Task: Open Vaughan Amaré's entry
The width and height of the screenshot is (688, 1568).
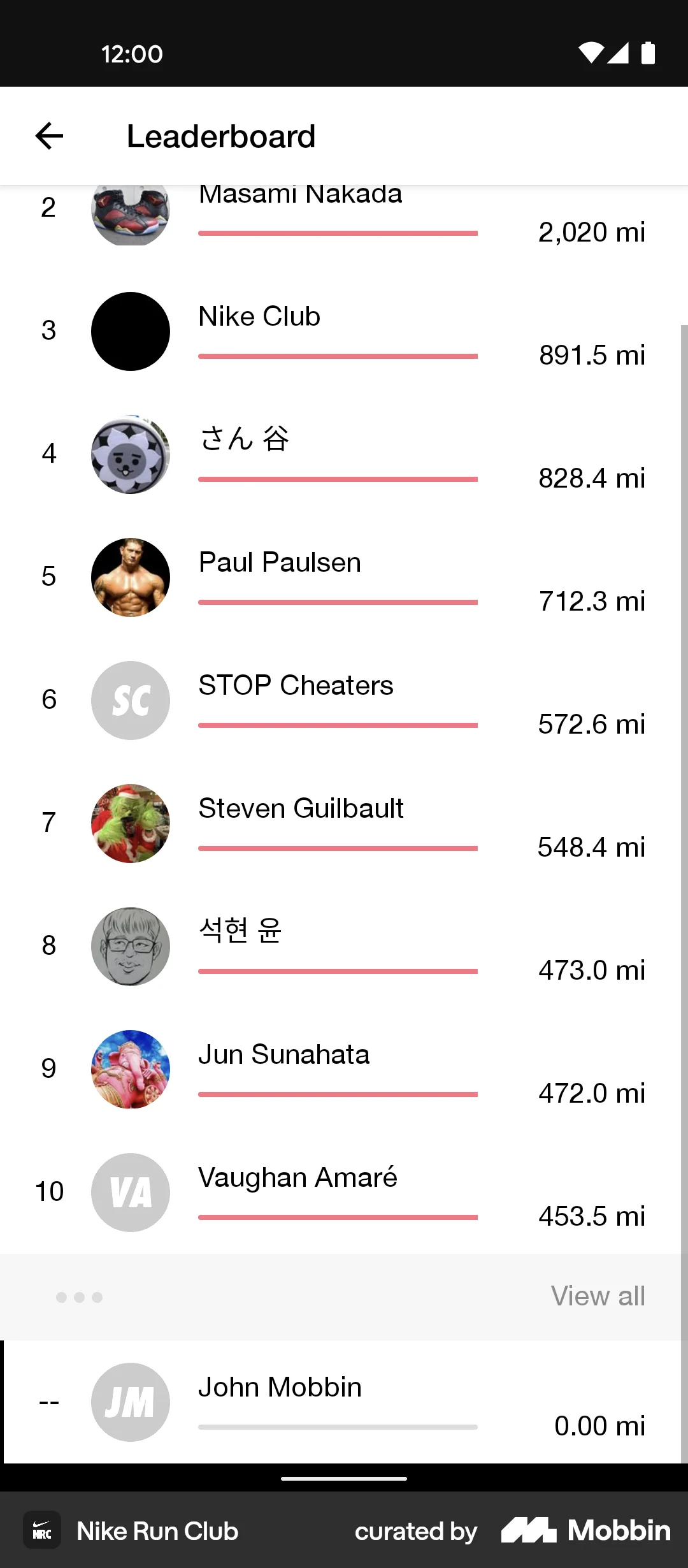Action: pos(344,1193)
